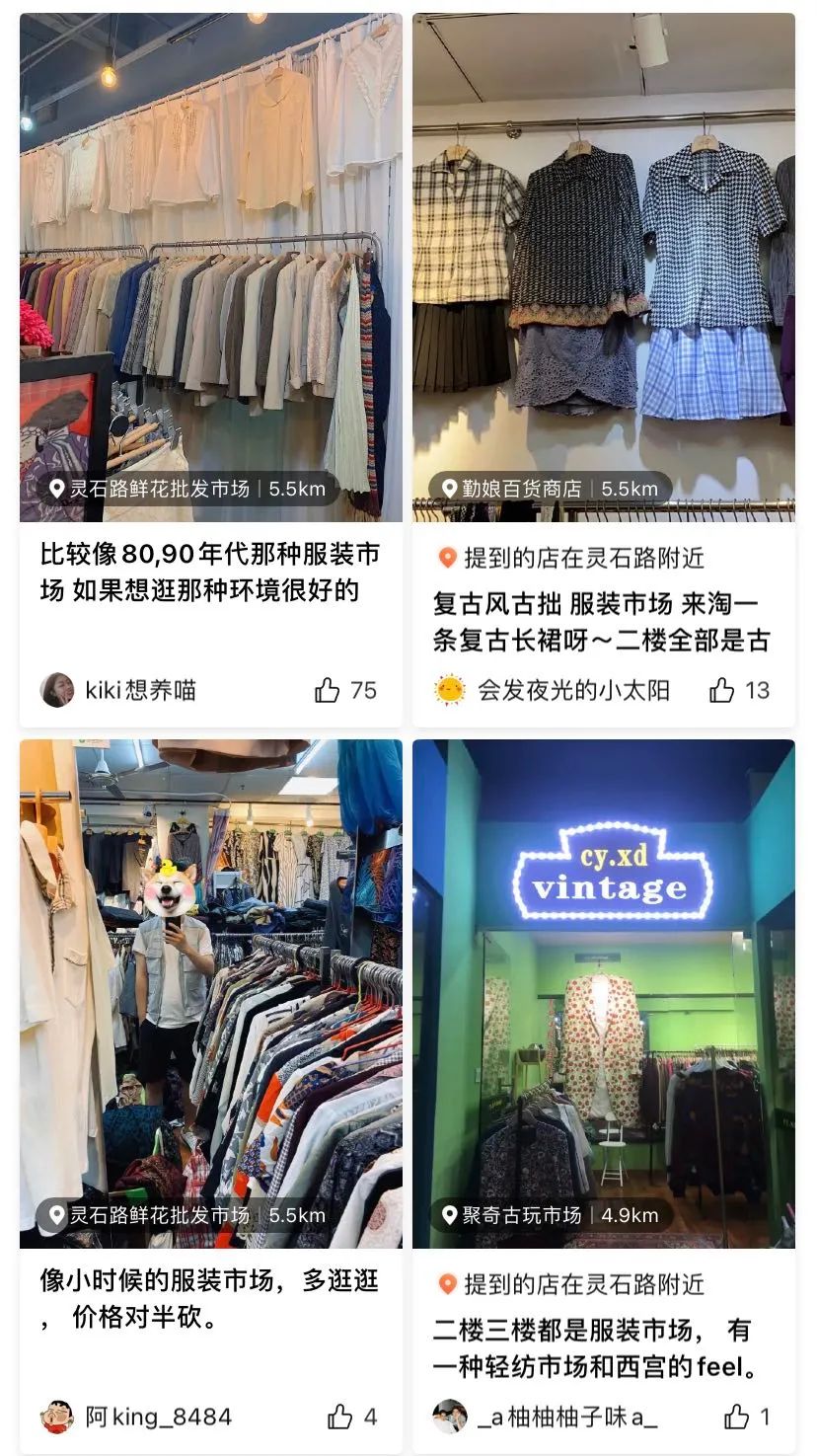The width and height of the screenshot is (817, 1456).
Task: Tap the 聚奇古玩市场 location tag
Action: (x=550, y=1215)
